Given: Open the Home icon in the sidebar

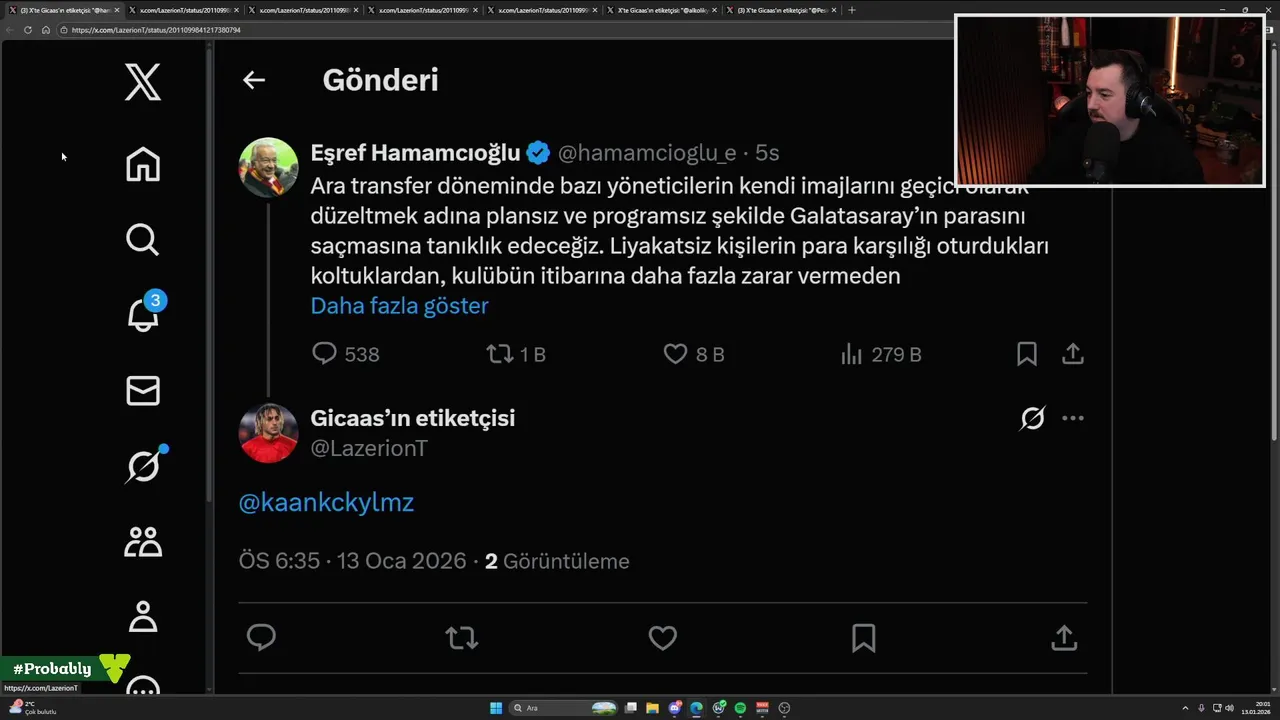Looking at the screenshot, I should [143, 165].
